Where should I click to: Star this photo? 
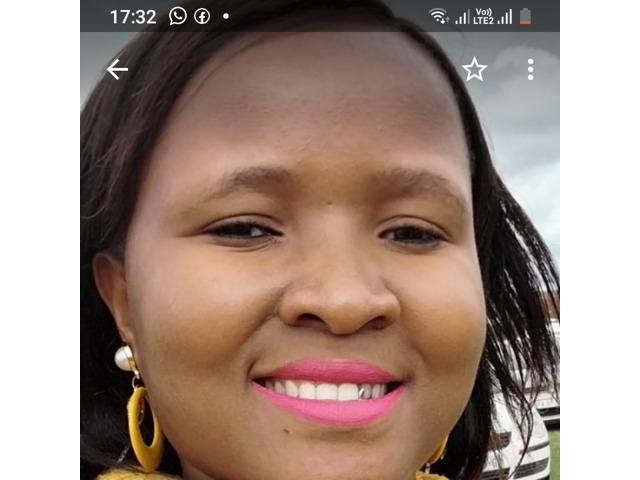474,69
